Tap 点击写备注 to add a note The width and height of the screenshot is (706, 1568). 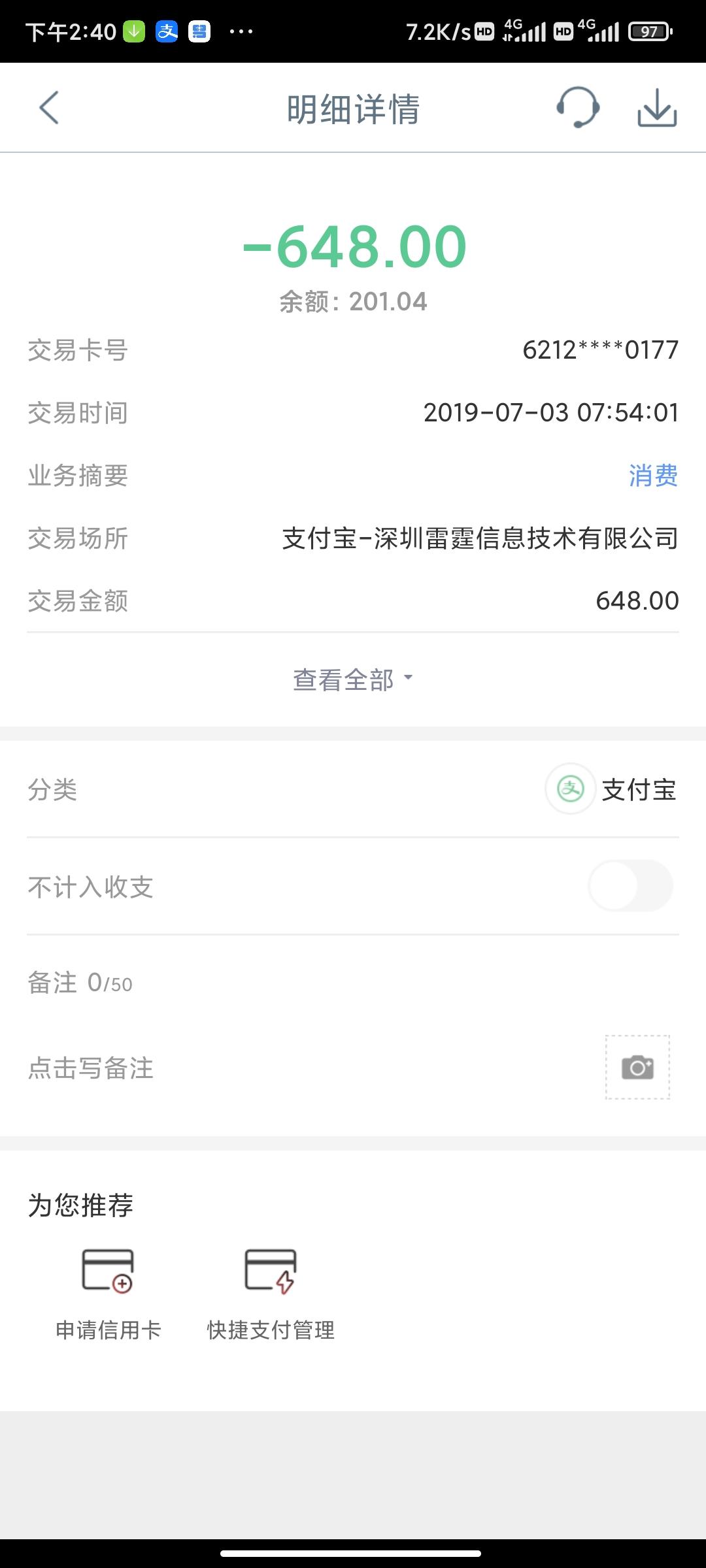[91, 1068]
